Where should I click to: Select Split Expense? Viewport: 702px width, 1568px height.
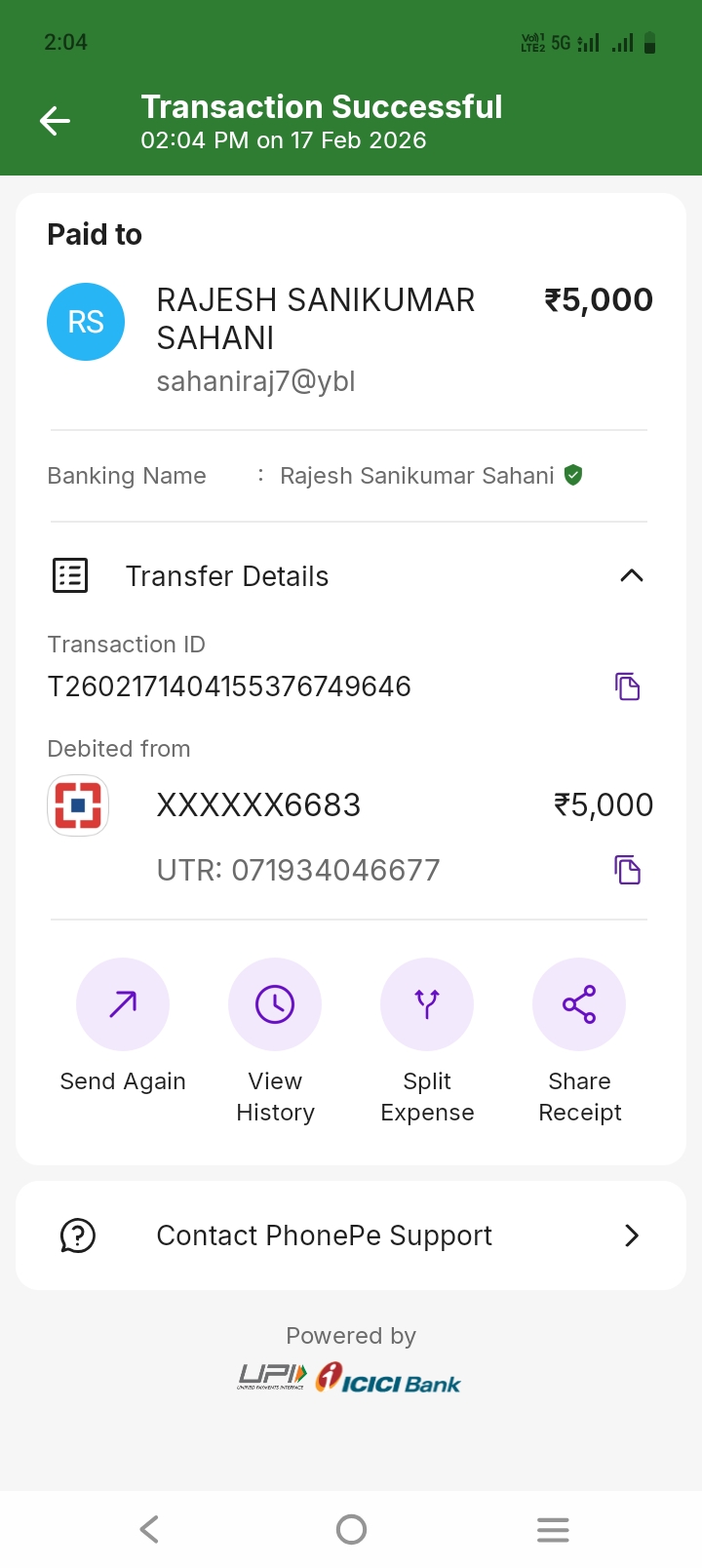(x=427, y=1004)
